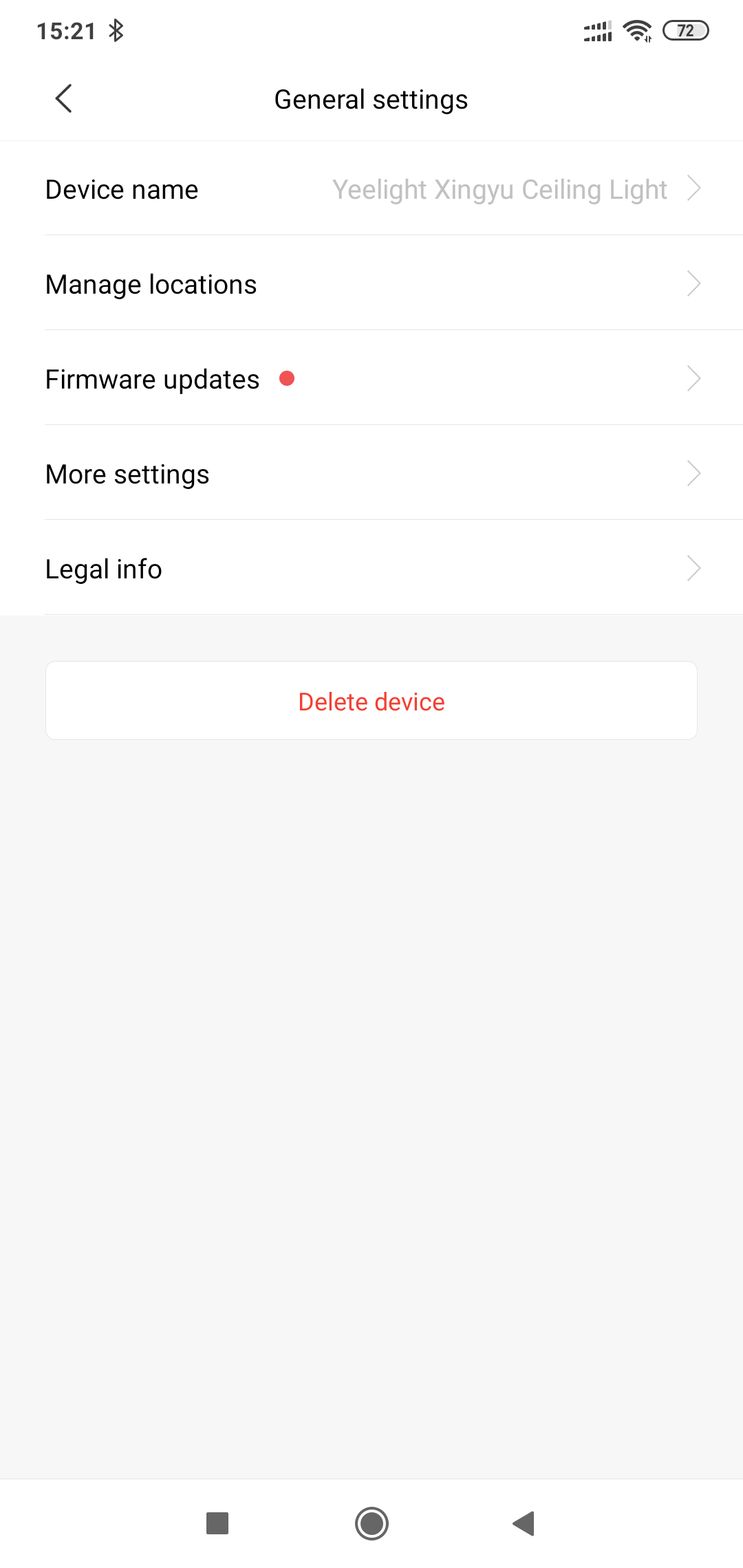Tap Delete device button
The width and height of the screenshot is (743, 1568).
click(371, 701)
